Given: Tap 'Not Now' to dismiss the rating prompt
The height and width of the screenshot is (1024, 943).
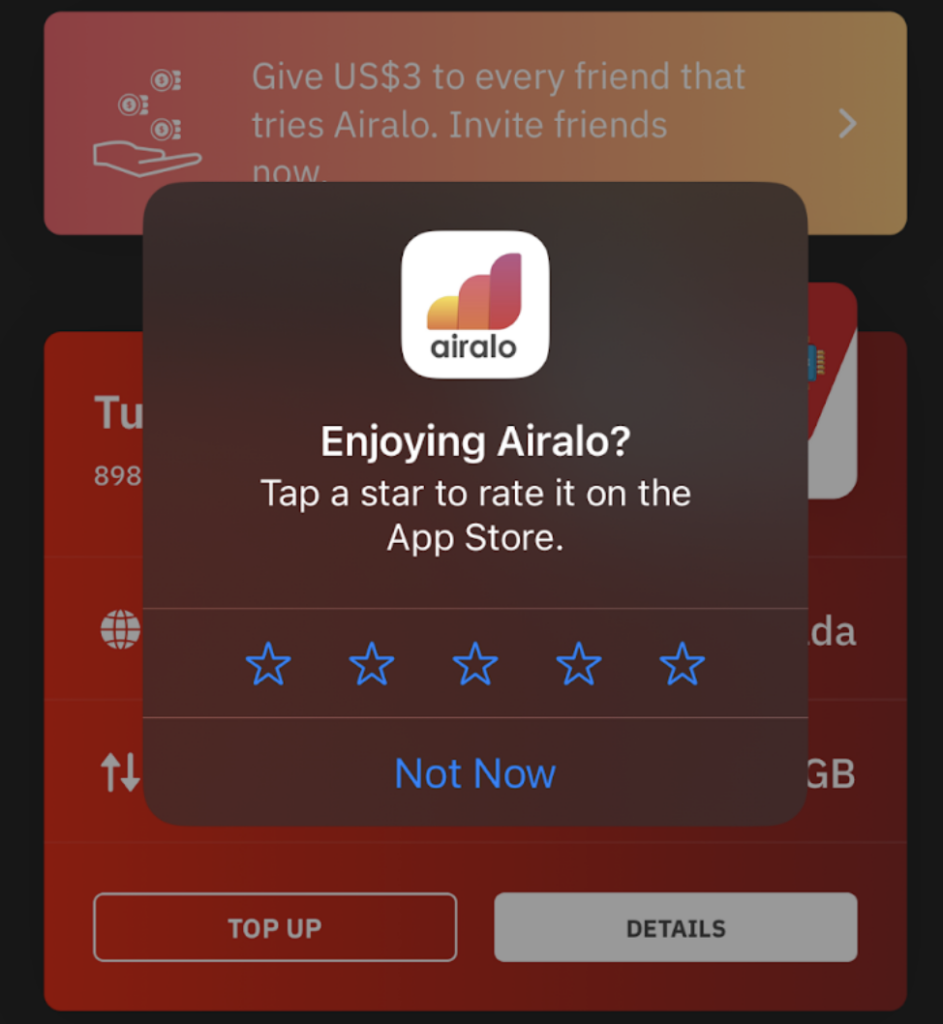Looking at the screenshot, I should [x=474, y=772].
